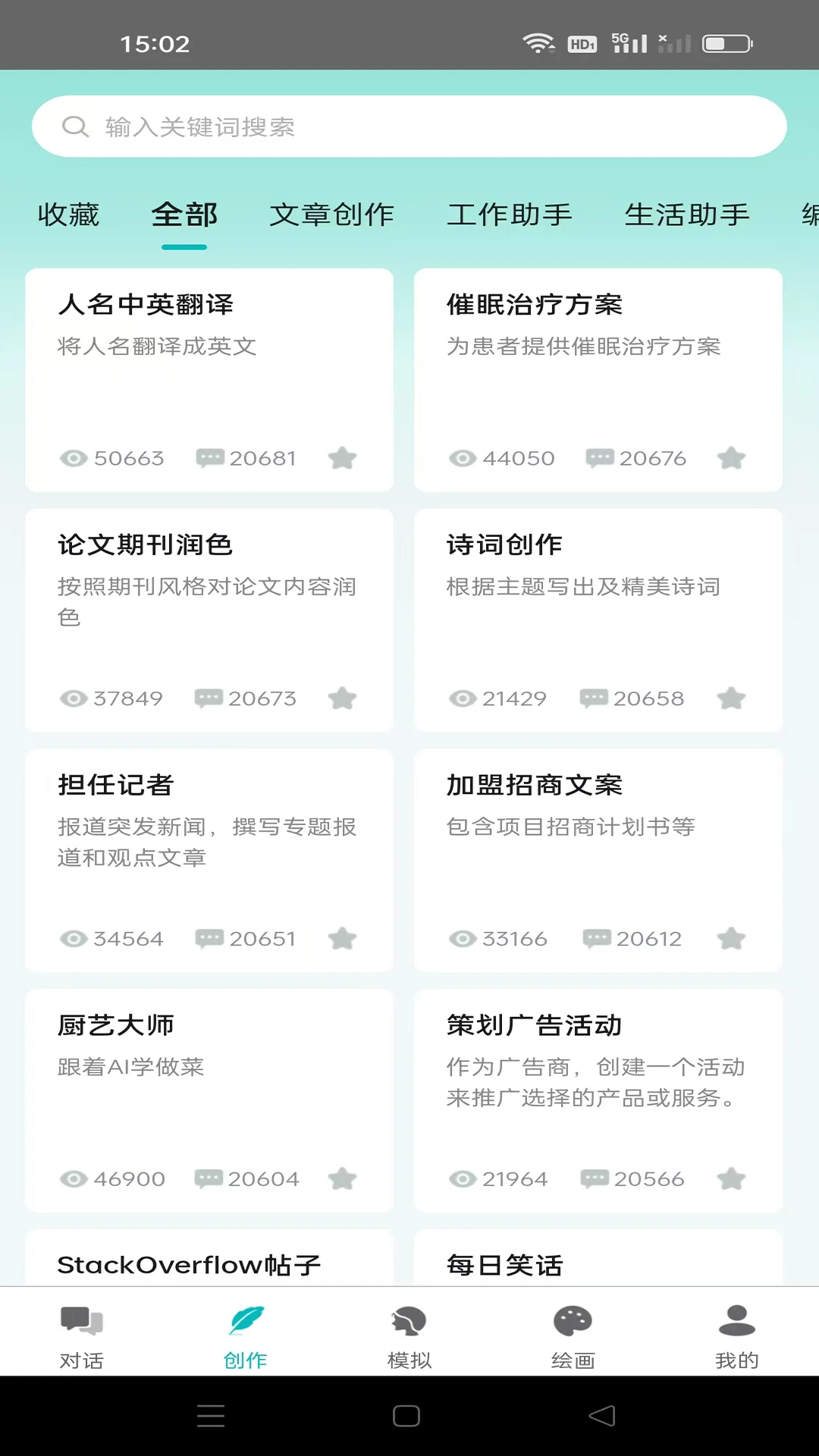Switch to the 收藏 tab
This screenshot has height=1456, width=819.
point(69,215)
